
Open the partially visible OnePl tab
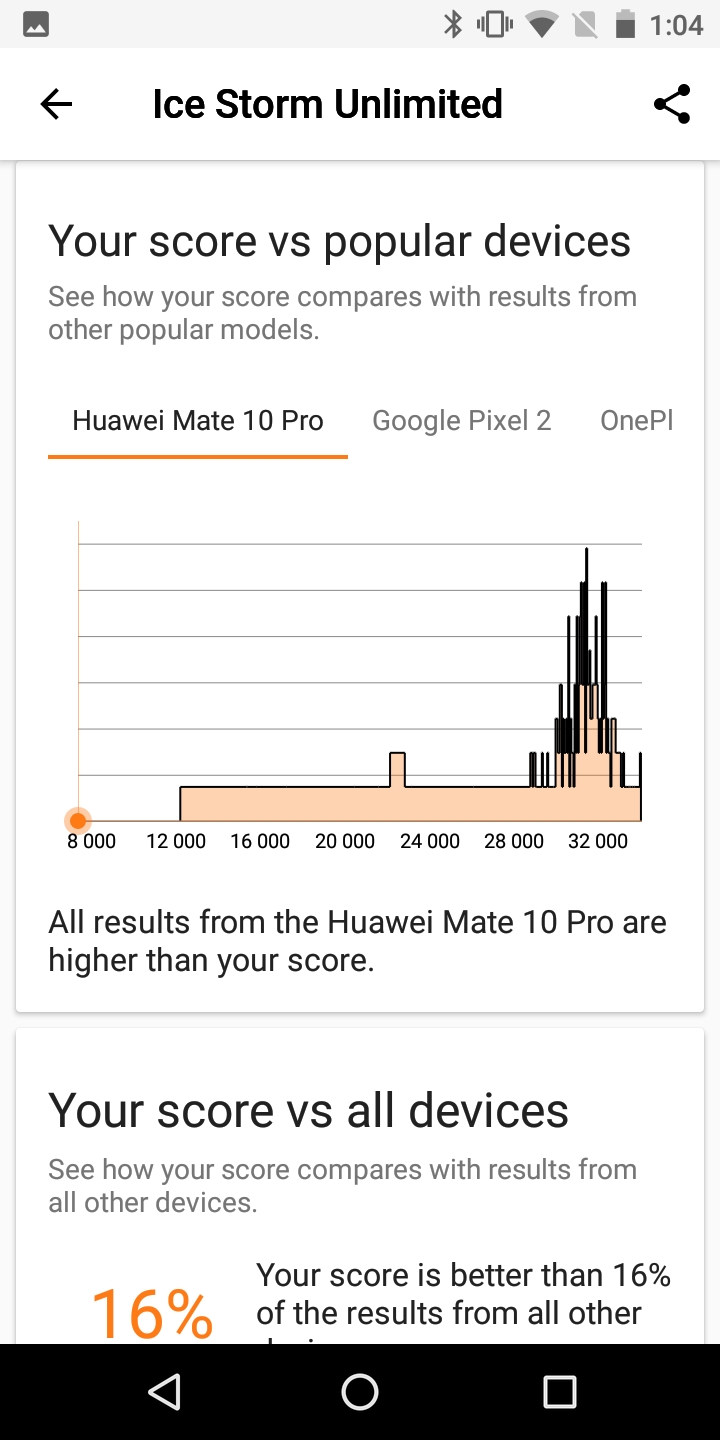click(637, 421)
